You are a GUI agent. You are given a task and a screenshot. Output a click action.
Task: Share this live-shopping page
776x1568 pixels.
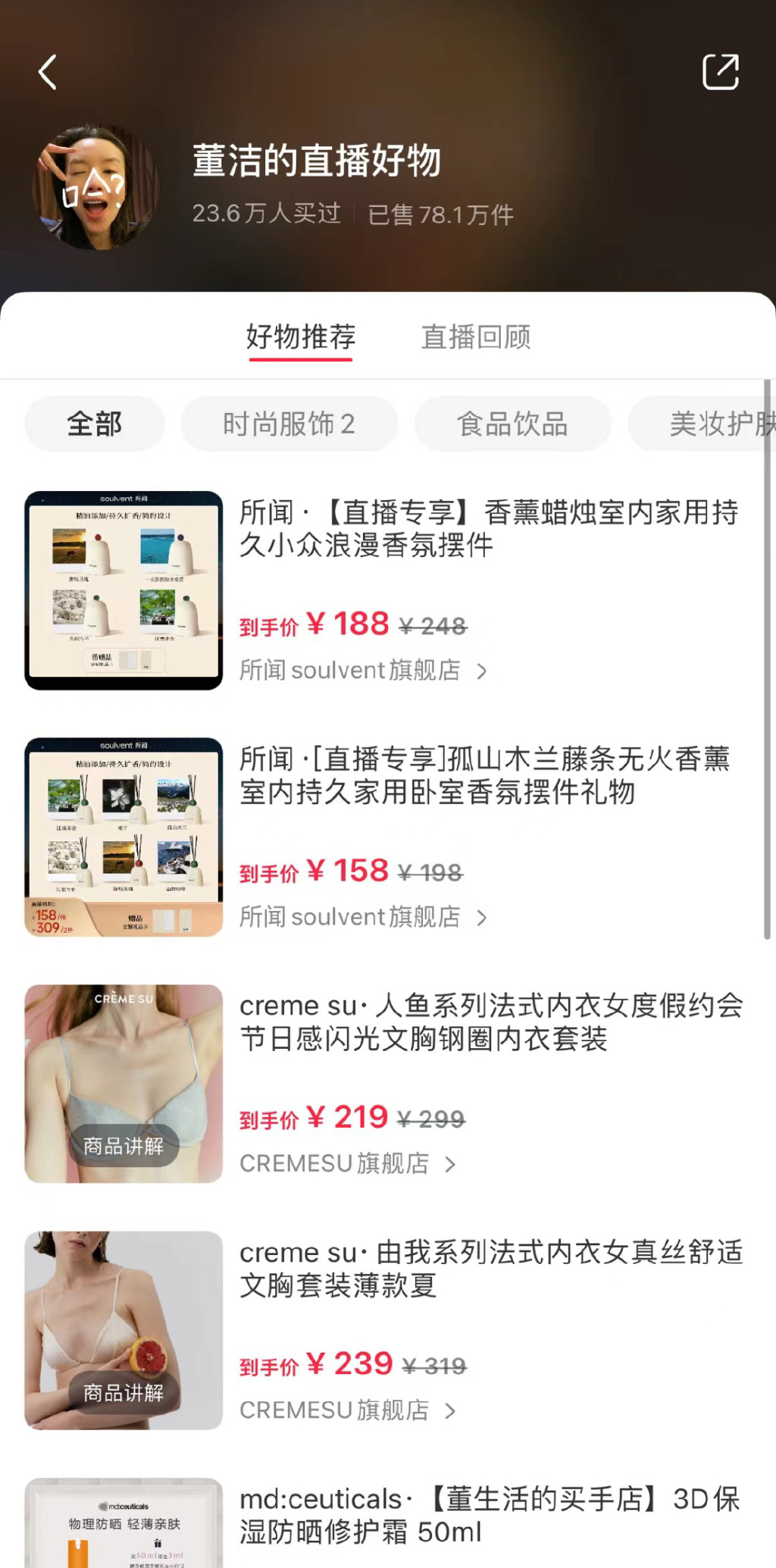[720, 73]
